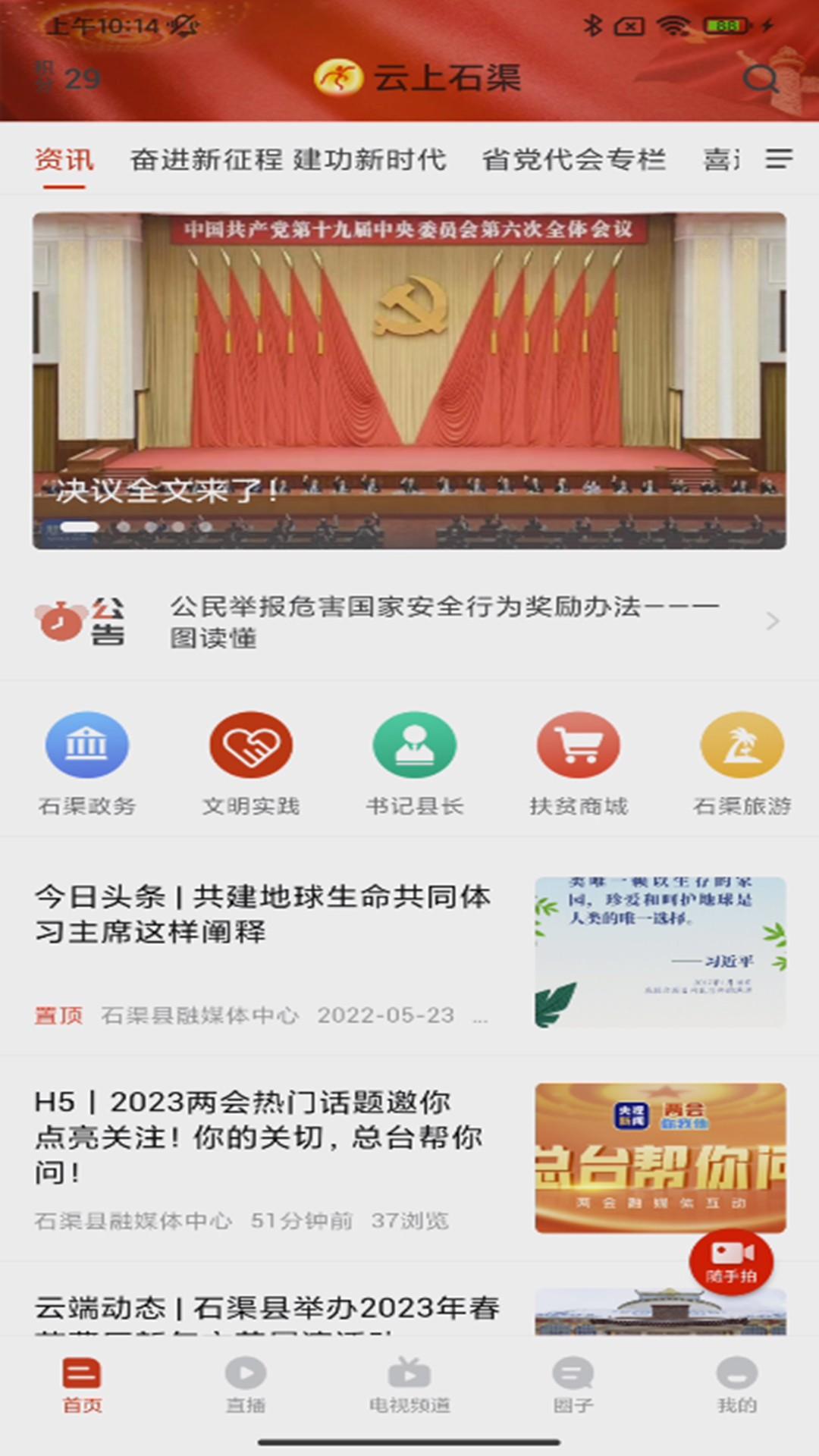819x1456 pixels.
Task: Open the announcement via its chevron arrow
Action: pyautogui.click(x=772, y=622)
